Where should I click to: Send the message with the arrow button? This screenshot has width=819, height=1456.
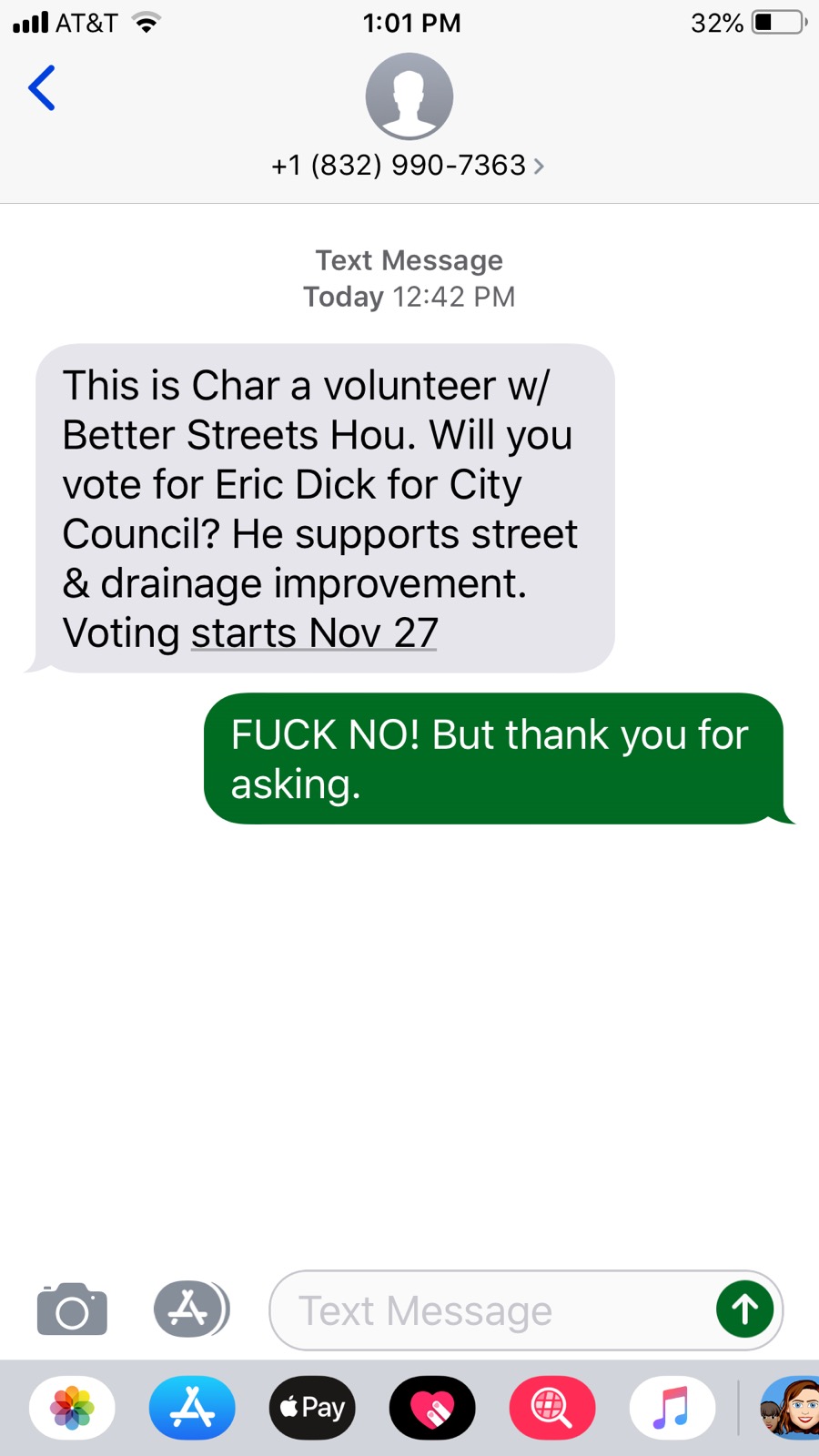coord(745,1309)
